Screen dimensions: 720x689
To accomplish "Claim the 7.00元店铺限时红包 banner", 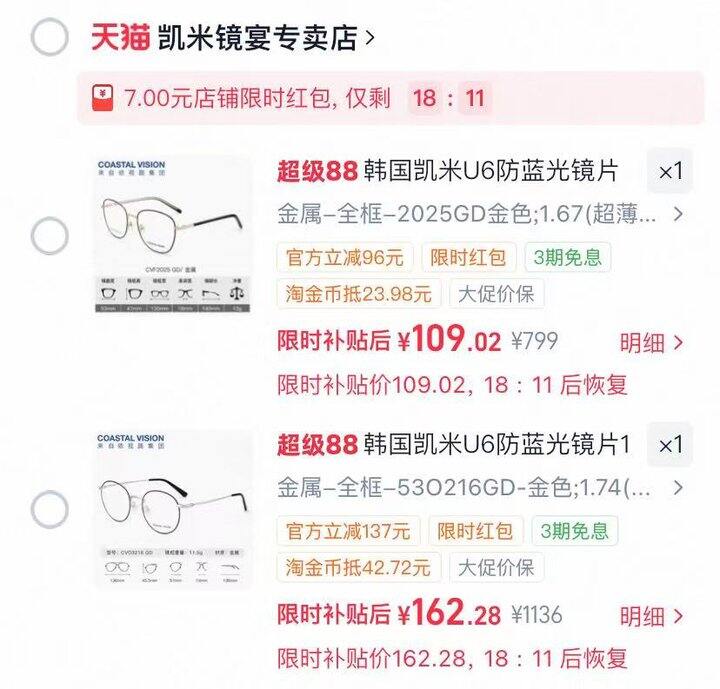I will click(390, 98).
